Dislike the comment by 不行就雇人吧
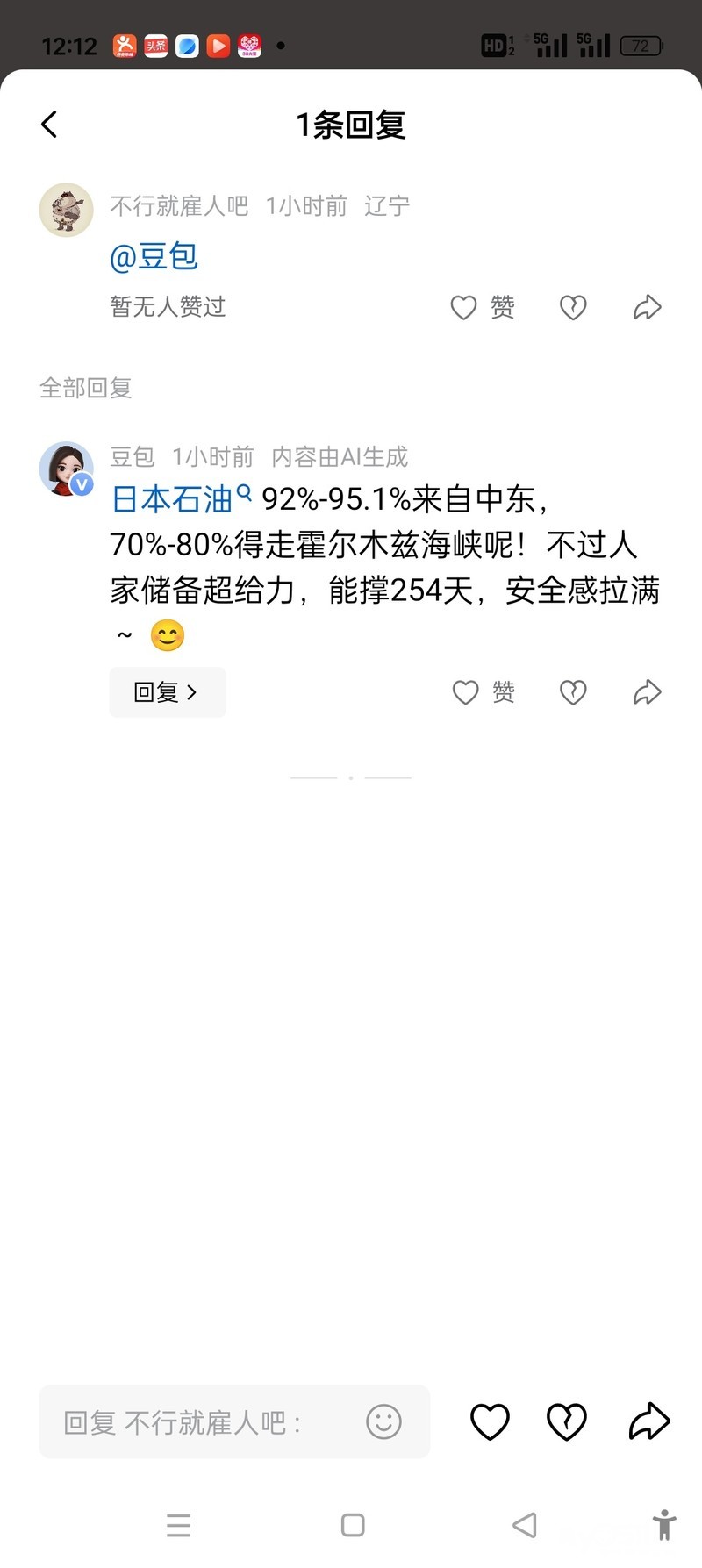 coord(573,307)
